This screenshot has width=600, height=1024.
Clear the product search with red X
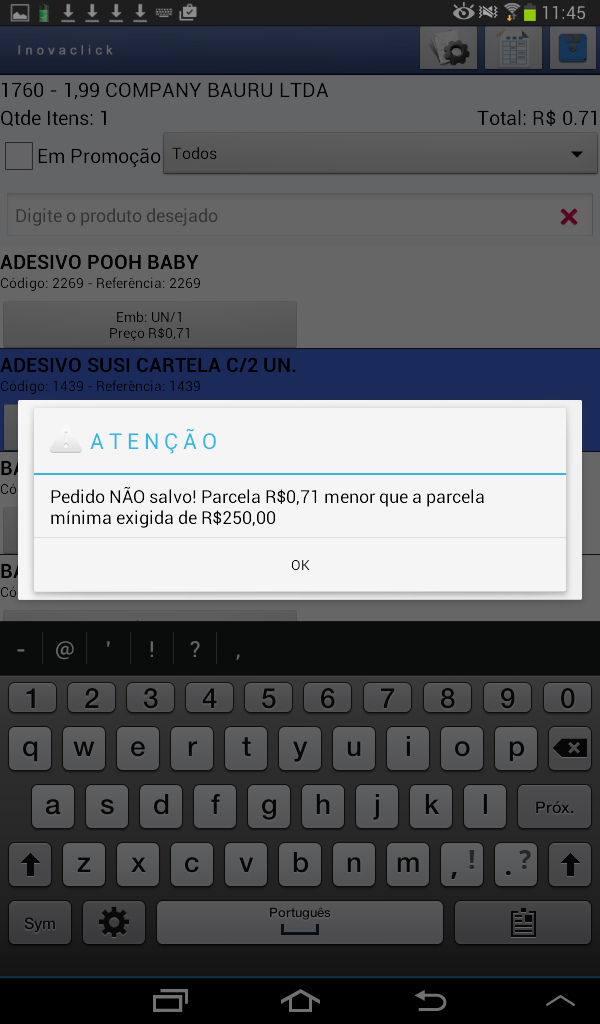click(x=569, y=216)
